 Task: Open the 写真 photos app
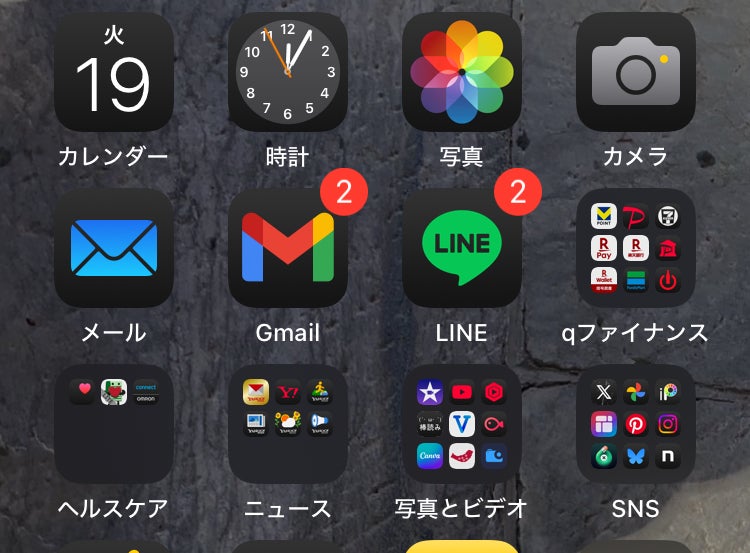coord(461,73)
